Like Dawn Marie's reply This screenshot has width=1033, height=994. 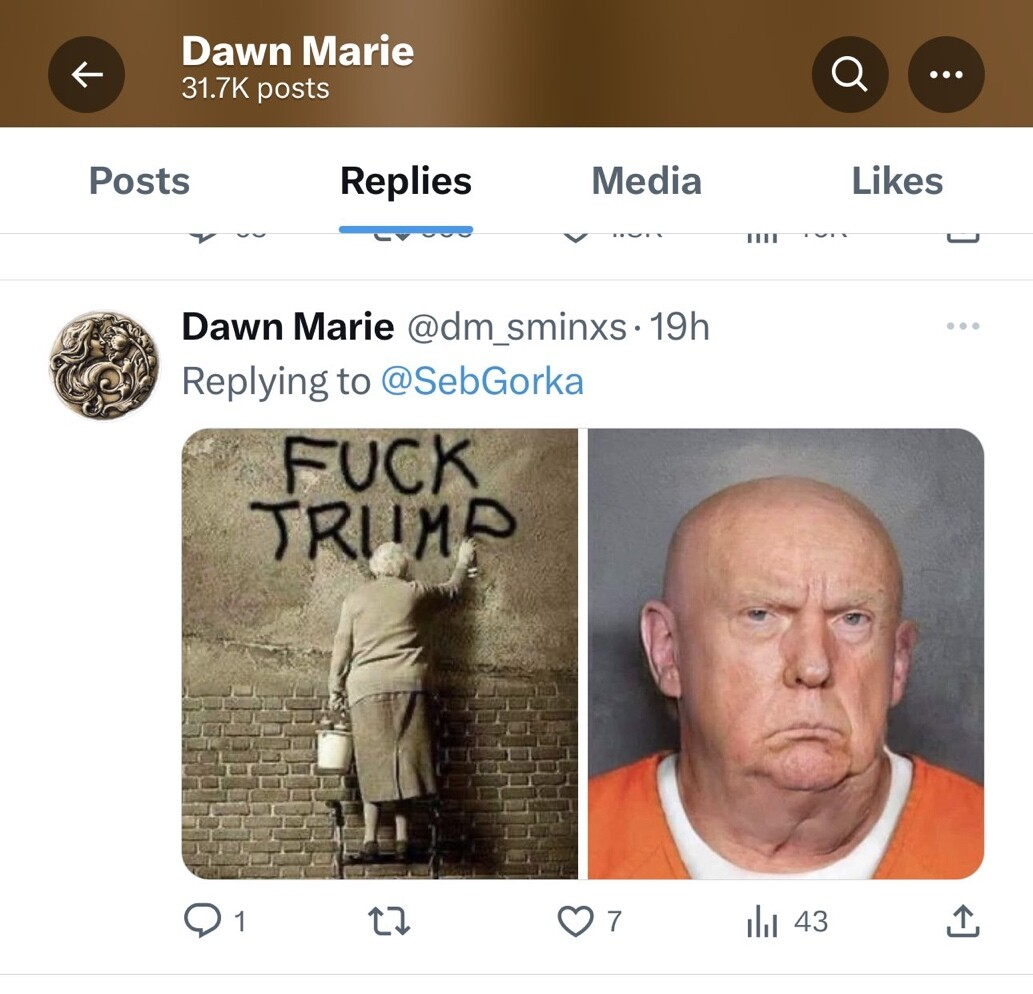tap(575, 921)
